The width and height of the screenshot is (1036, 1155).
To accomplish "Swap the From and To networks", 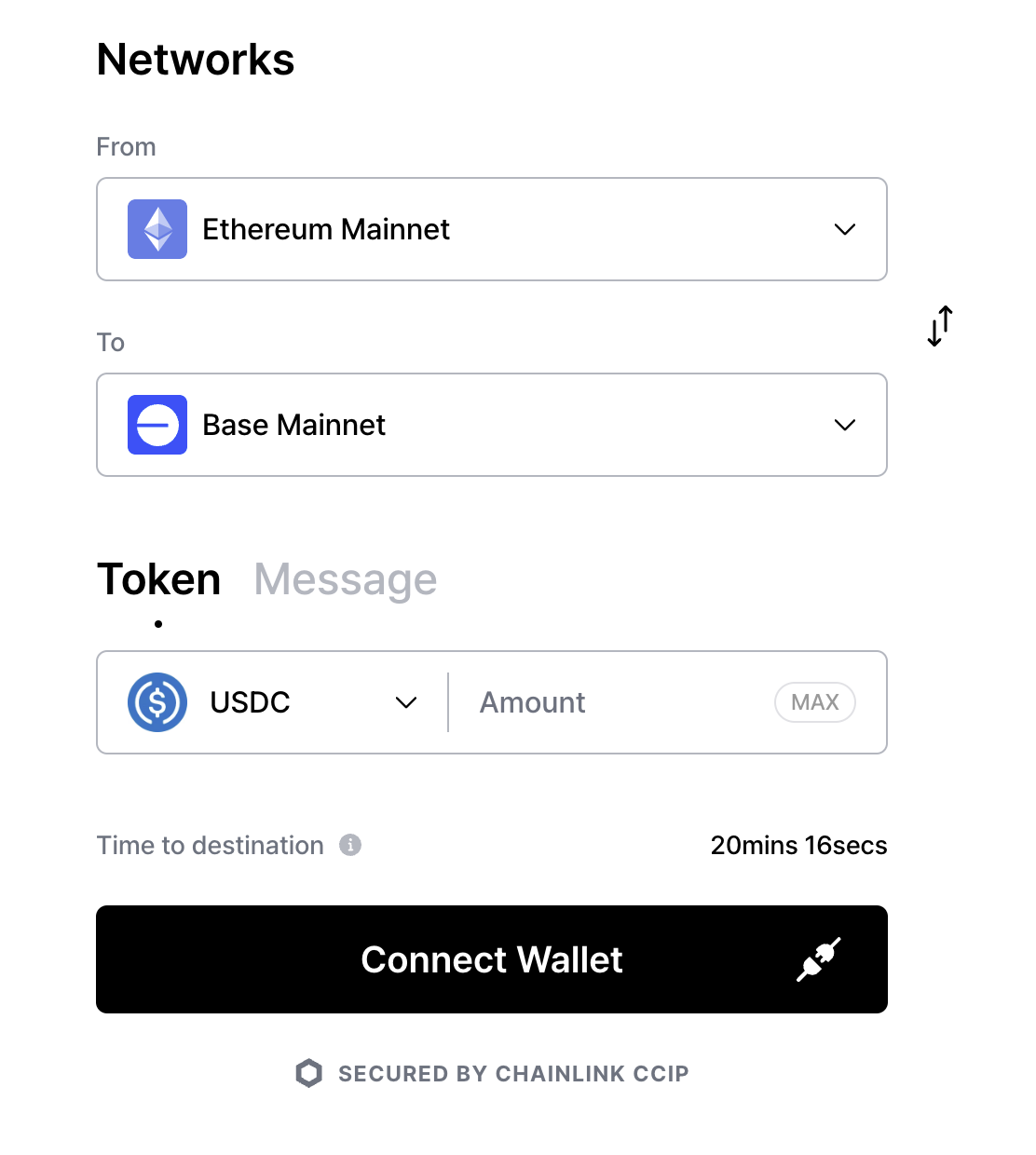I will (939, 326).
